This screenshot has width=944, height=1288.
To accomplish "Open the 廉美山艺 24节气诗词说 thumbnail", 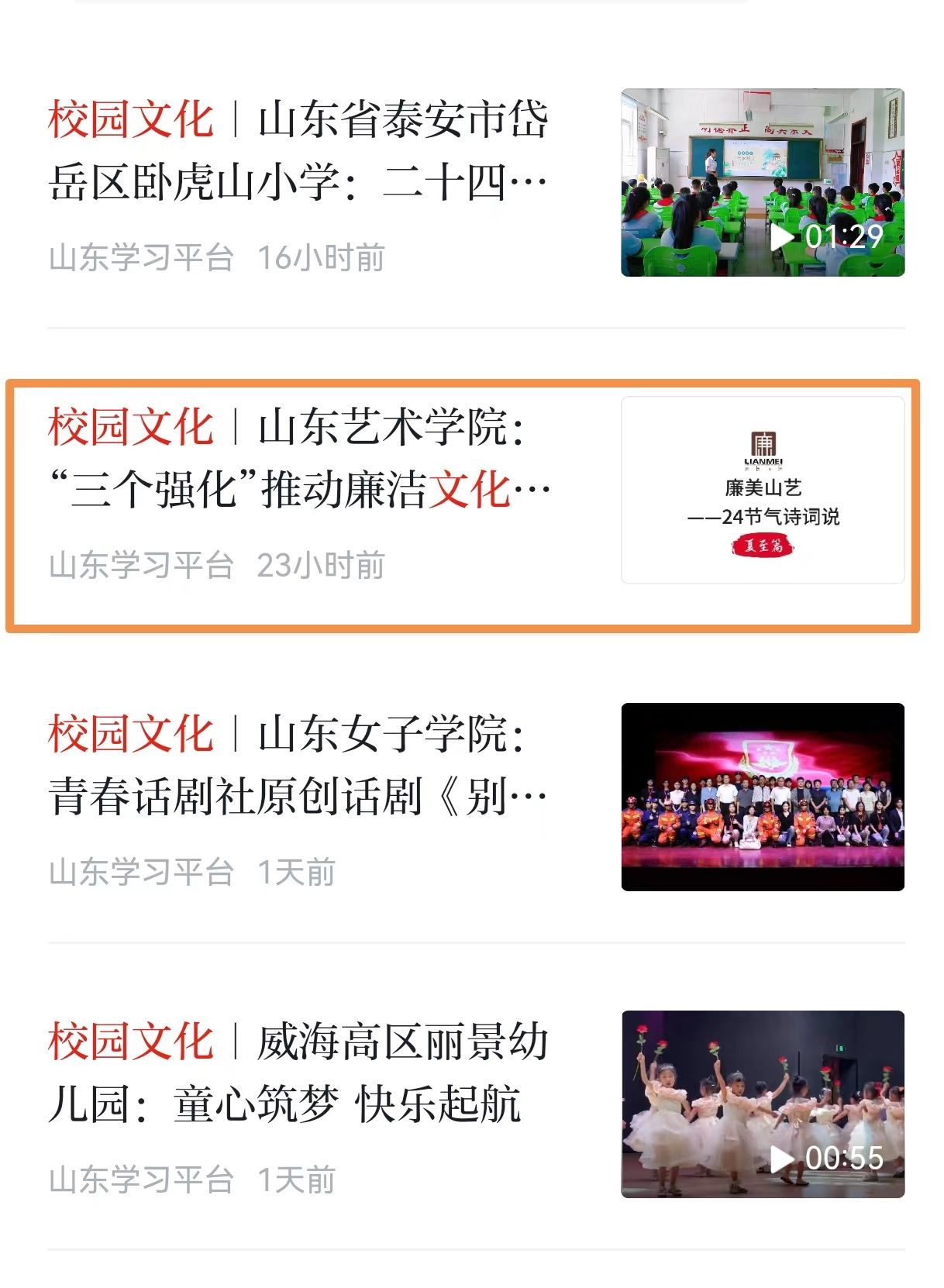I will (x=763, y=490).
